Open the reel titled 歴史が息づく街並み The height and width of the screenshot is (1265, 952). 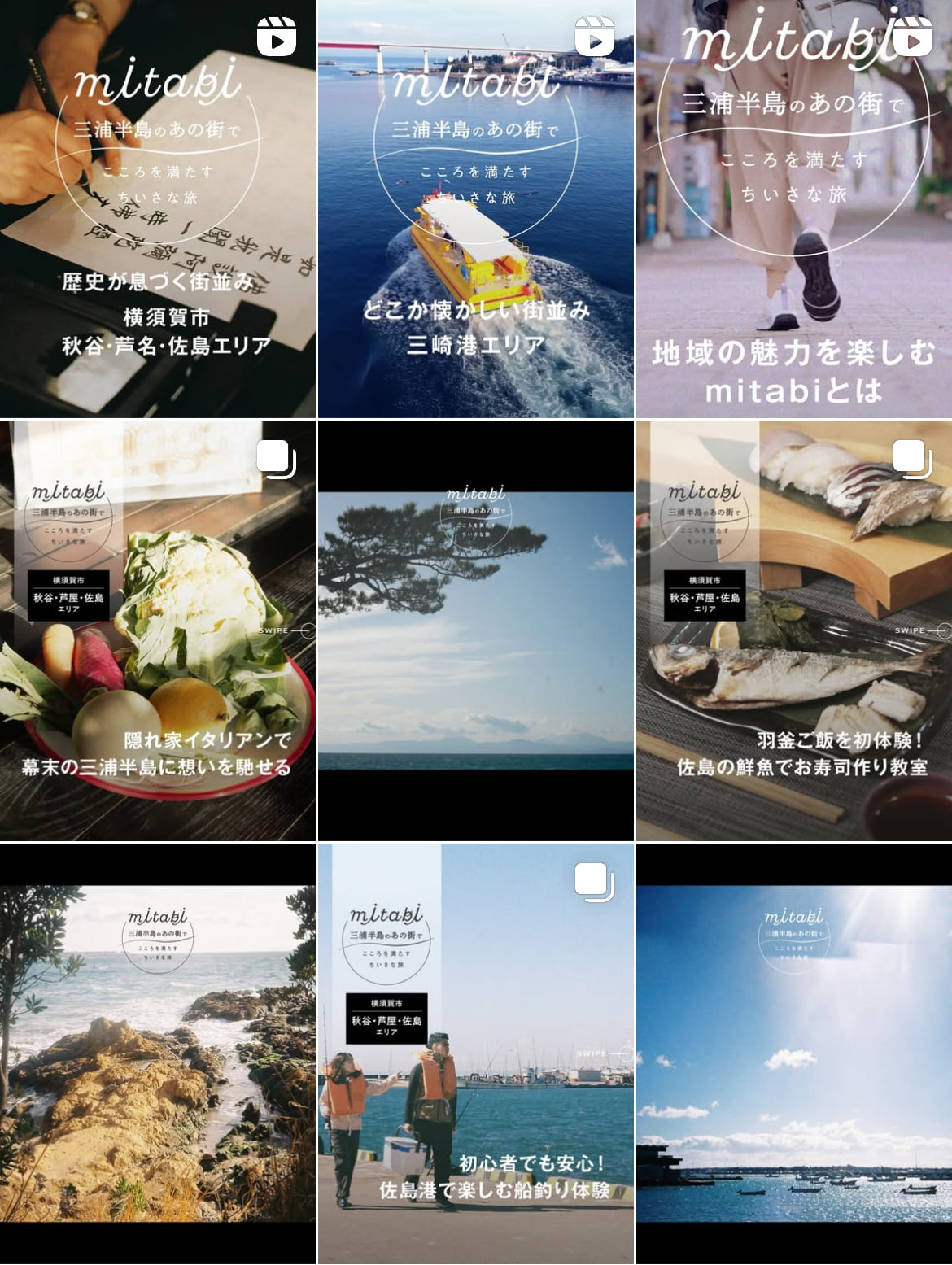coord(158,209)
